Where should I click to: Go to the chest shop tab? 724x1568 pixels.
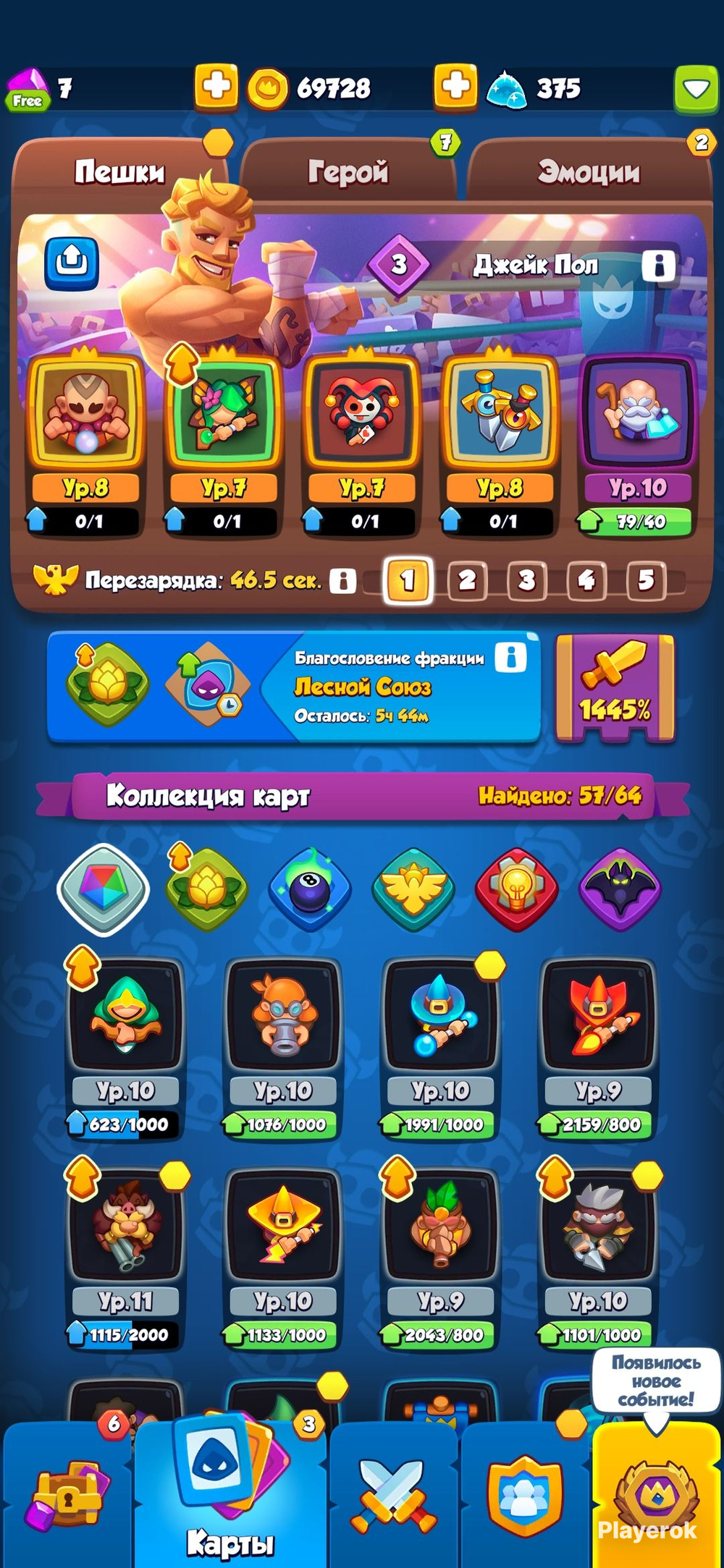[67, 1496]
